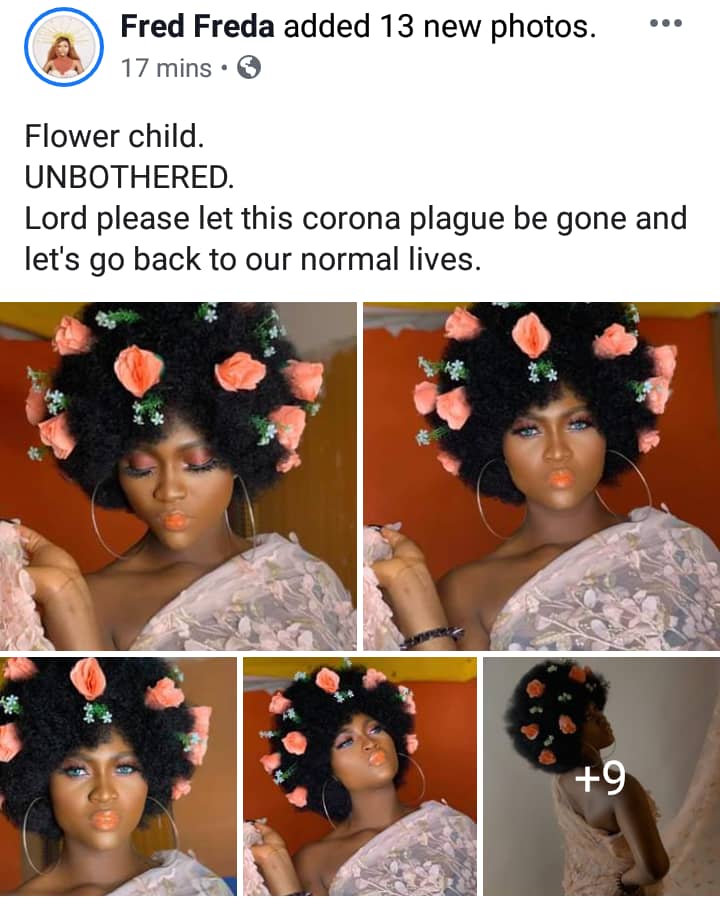The image size is (720, 897).
Task: Tap the avatar icon next to the post
Action: click(63, 45)
